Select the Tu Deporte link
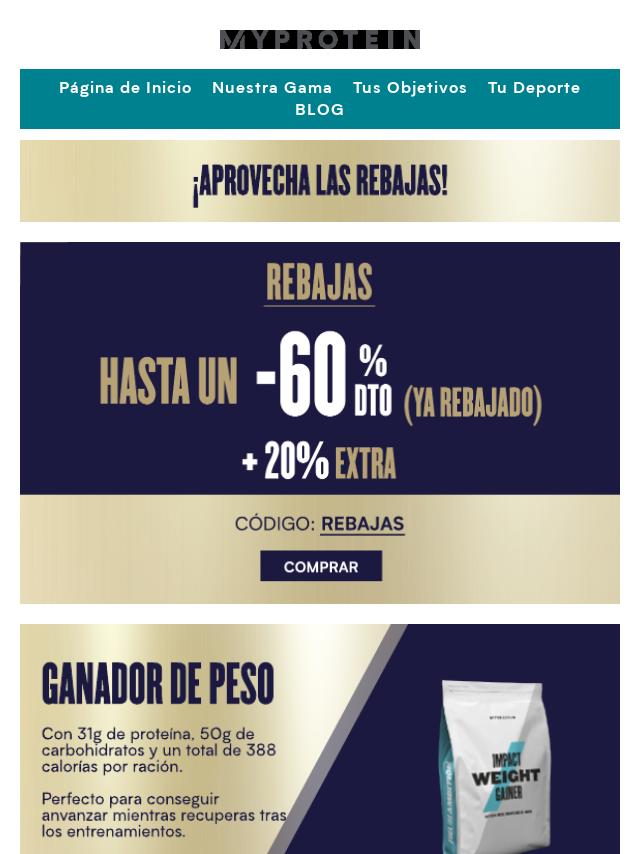640x854 pixels. [x=534, y=88]
